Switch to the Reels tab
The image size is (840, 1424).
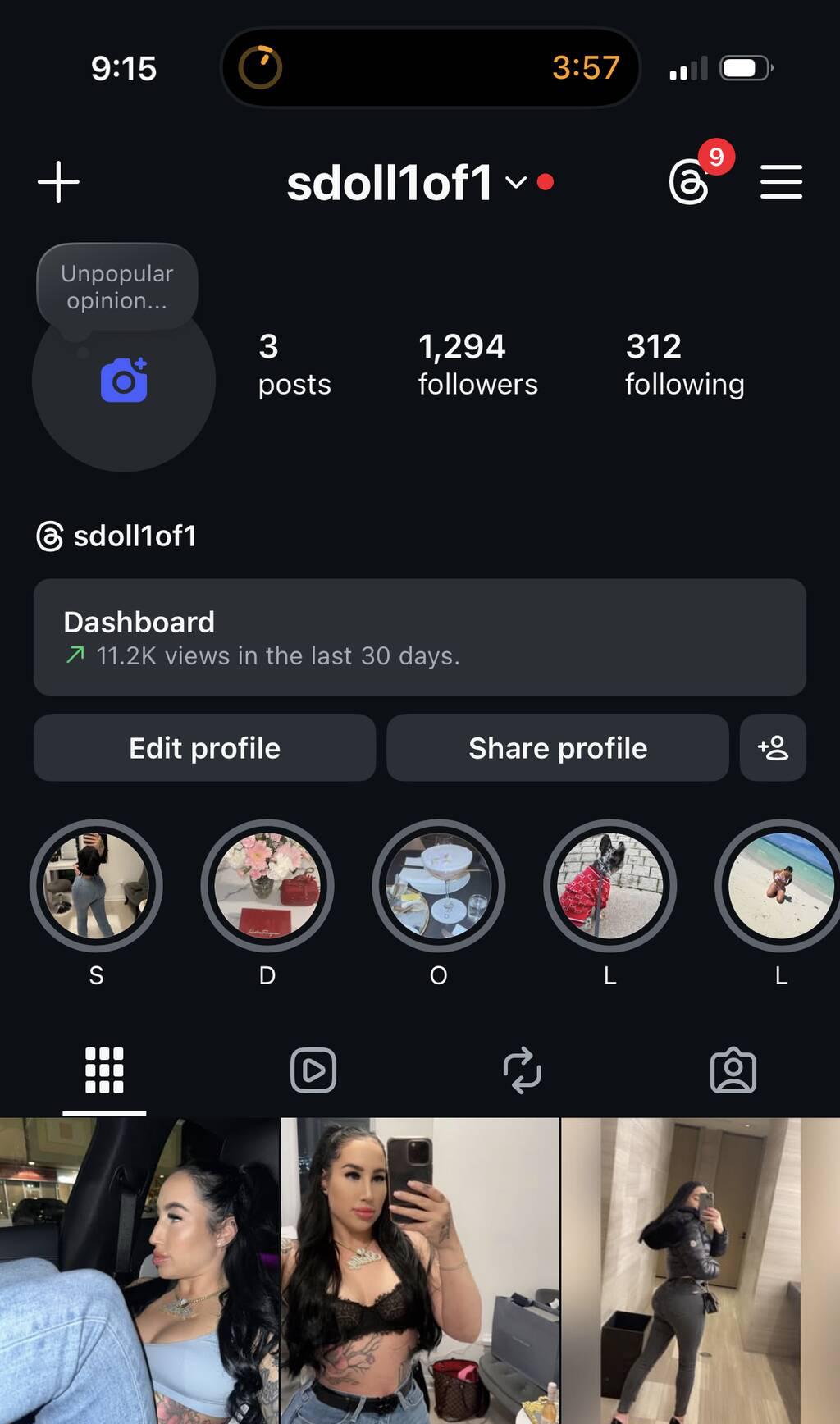click(313, 1070)
